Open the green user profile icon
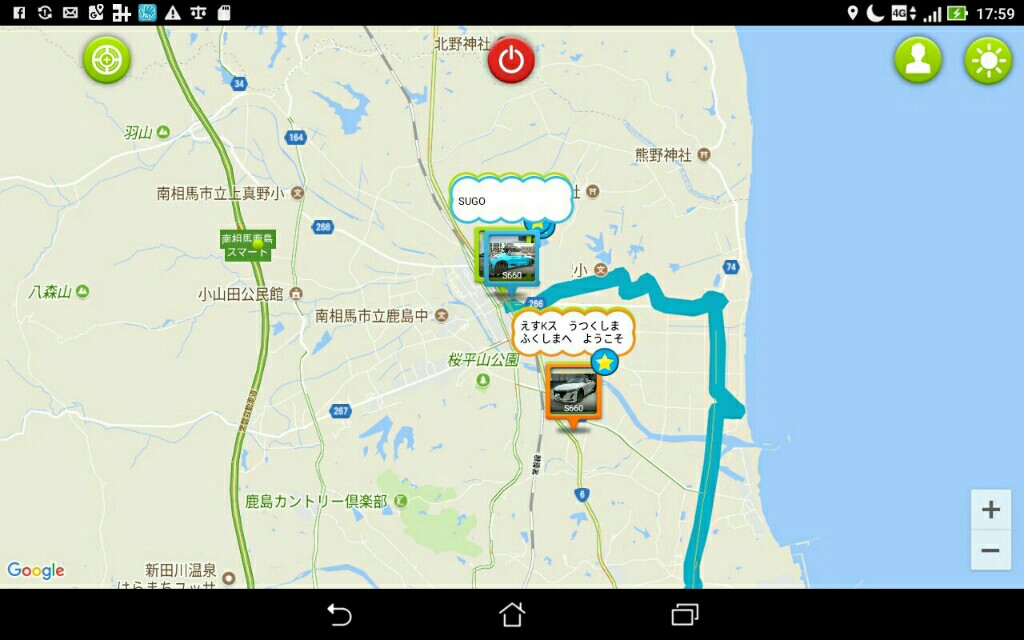The width and height of the screenshot is (1024, 640). 918,61
